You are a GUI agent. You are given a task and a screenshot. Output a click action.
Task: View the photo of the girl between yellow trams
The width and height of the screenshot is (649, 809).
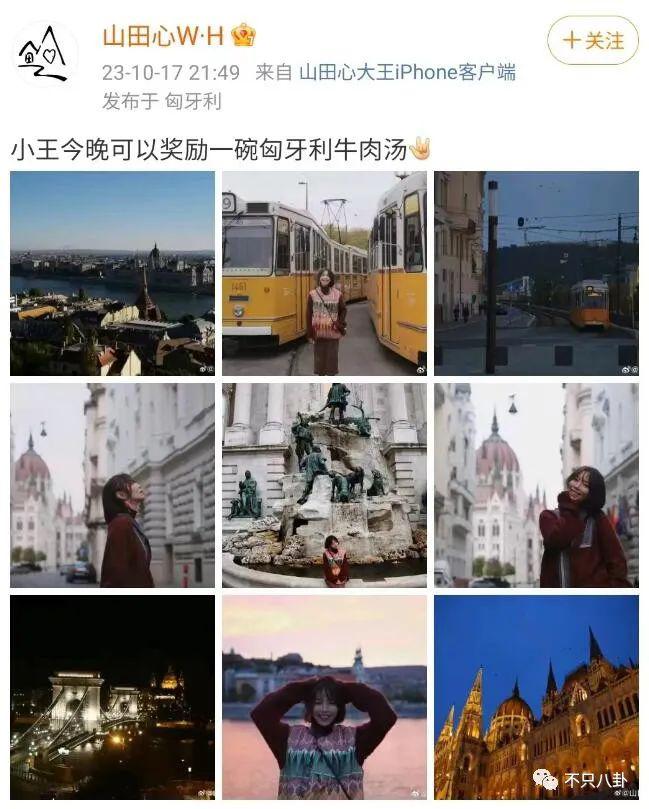coord(324,273)
